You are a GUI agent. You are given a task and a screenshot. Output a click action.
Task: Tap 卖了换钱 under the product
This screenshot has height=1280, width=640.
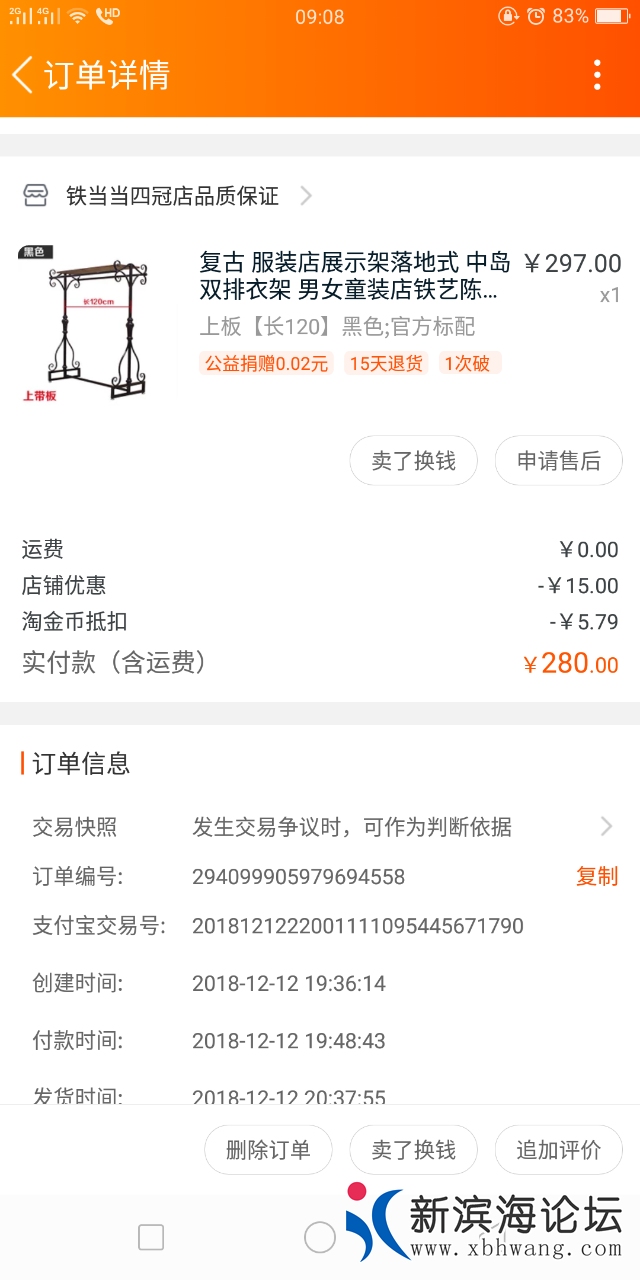(x=414, y=461)
